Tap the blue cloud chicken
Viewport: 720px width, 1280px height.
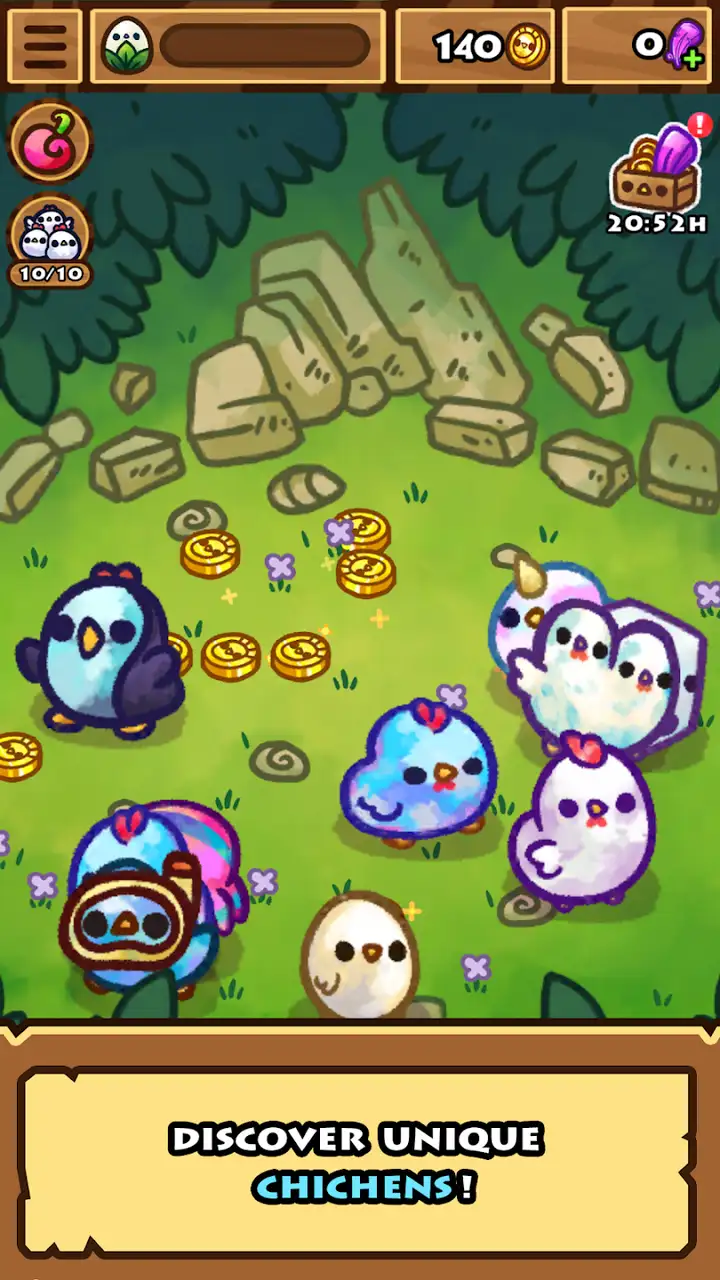tap(418, 770)
